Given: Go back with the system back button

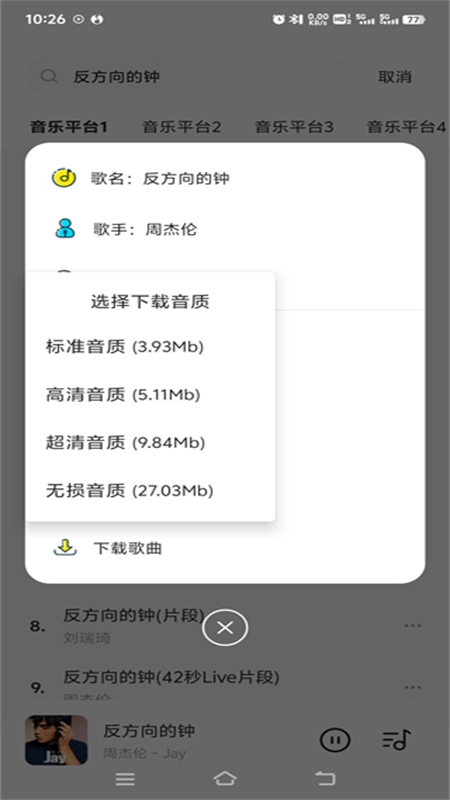Looking at the screenshot, I should point(325,778).
